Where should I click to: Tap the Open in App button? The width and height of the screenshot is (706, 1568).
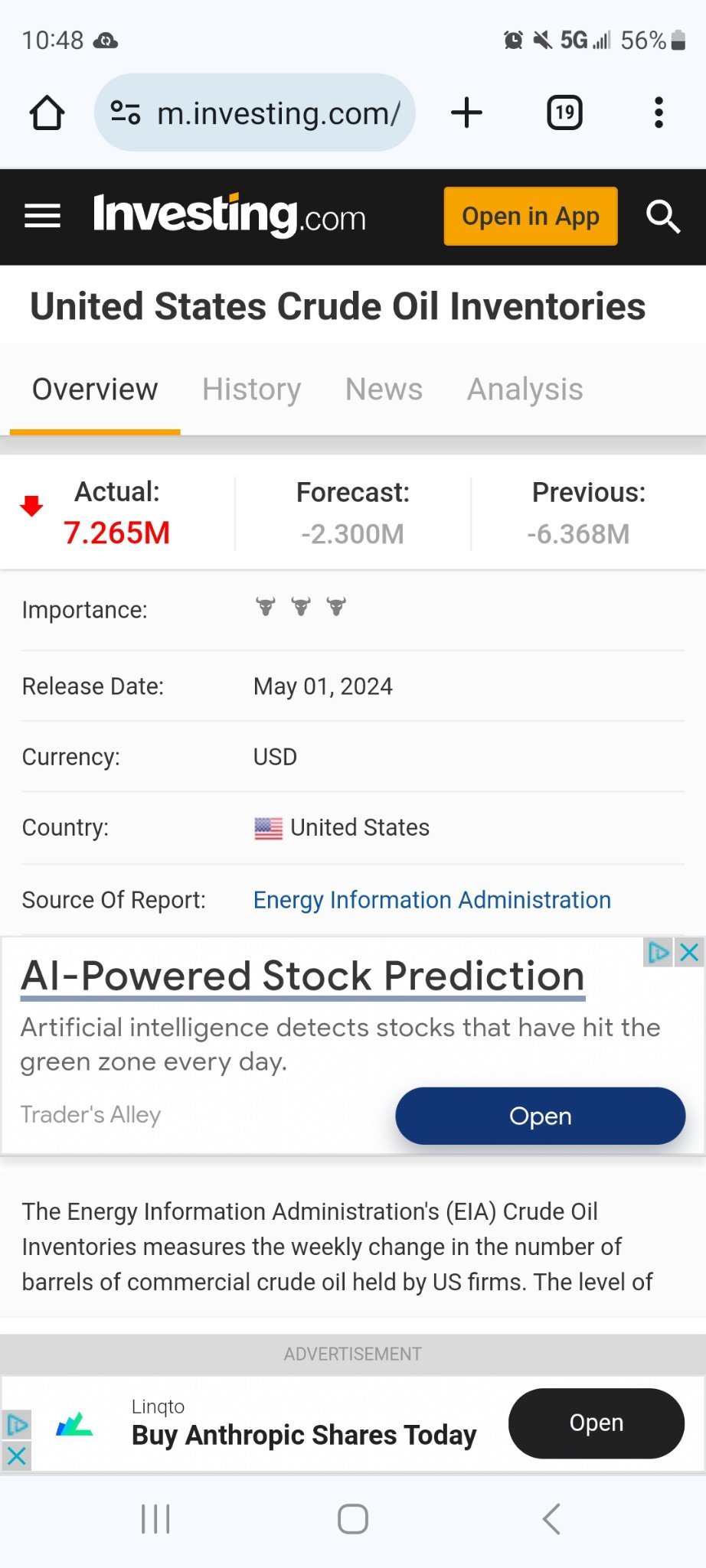[531, 217]
